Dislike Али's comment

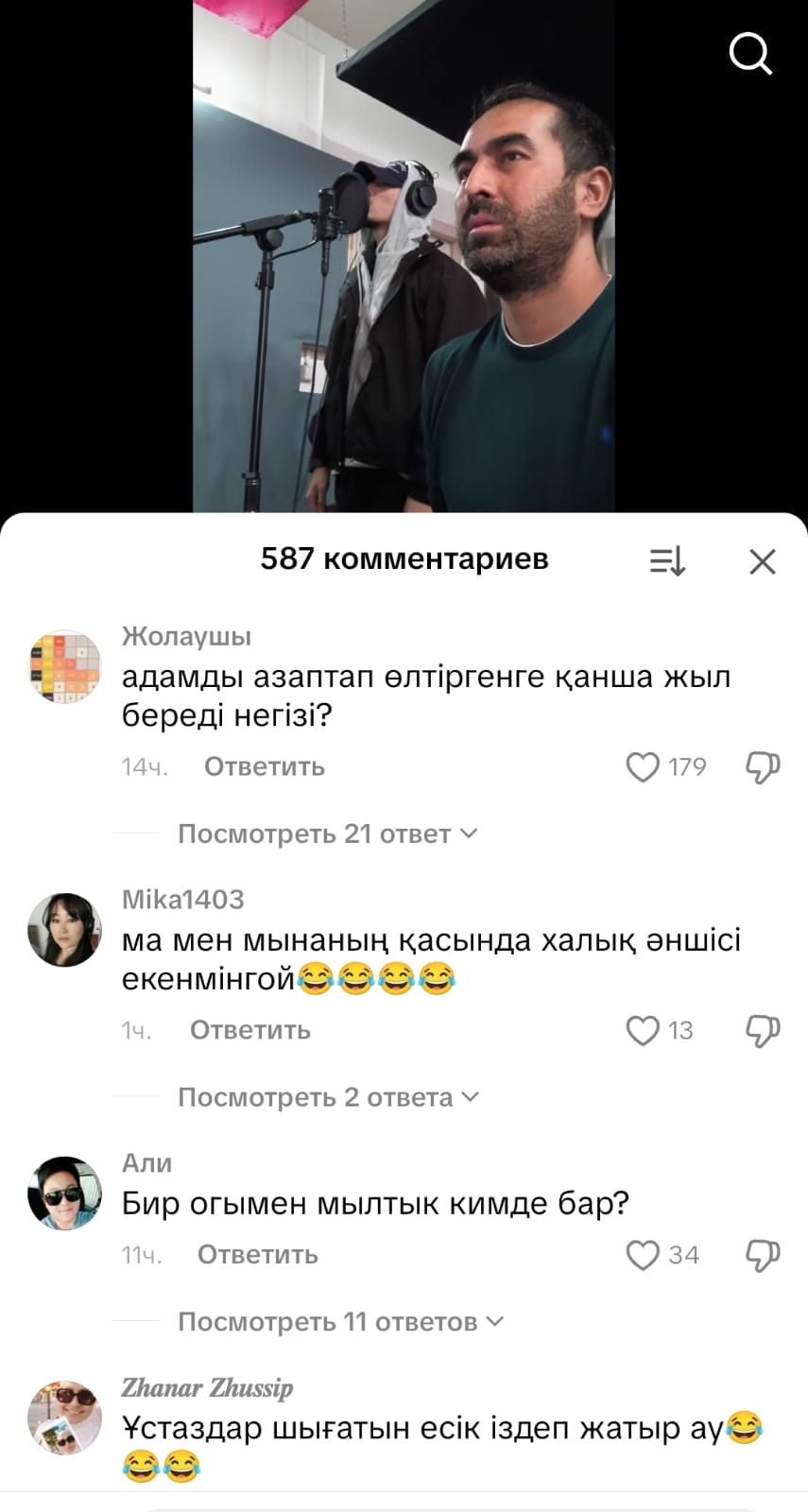763,1255
